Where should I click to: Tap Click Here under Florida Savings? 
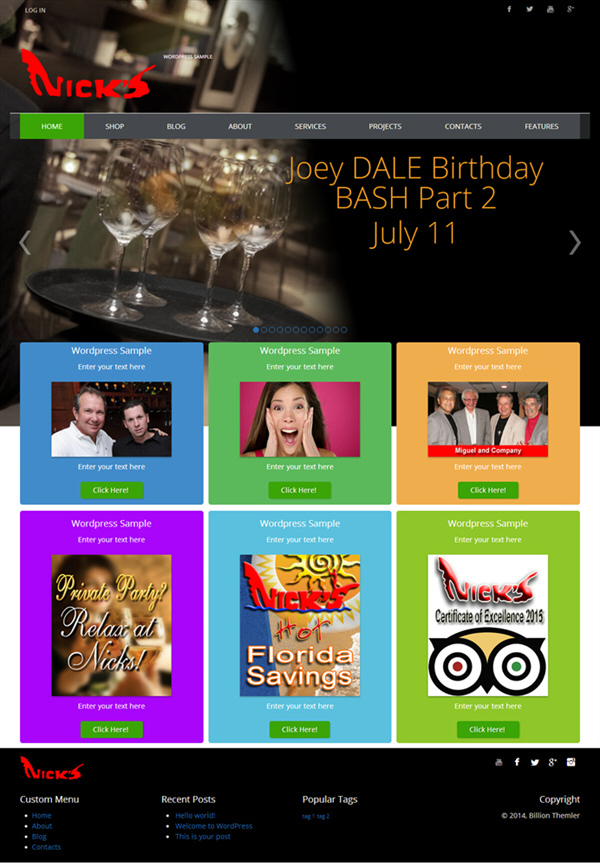point(299,729)
